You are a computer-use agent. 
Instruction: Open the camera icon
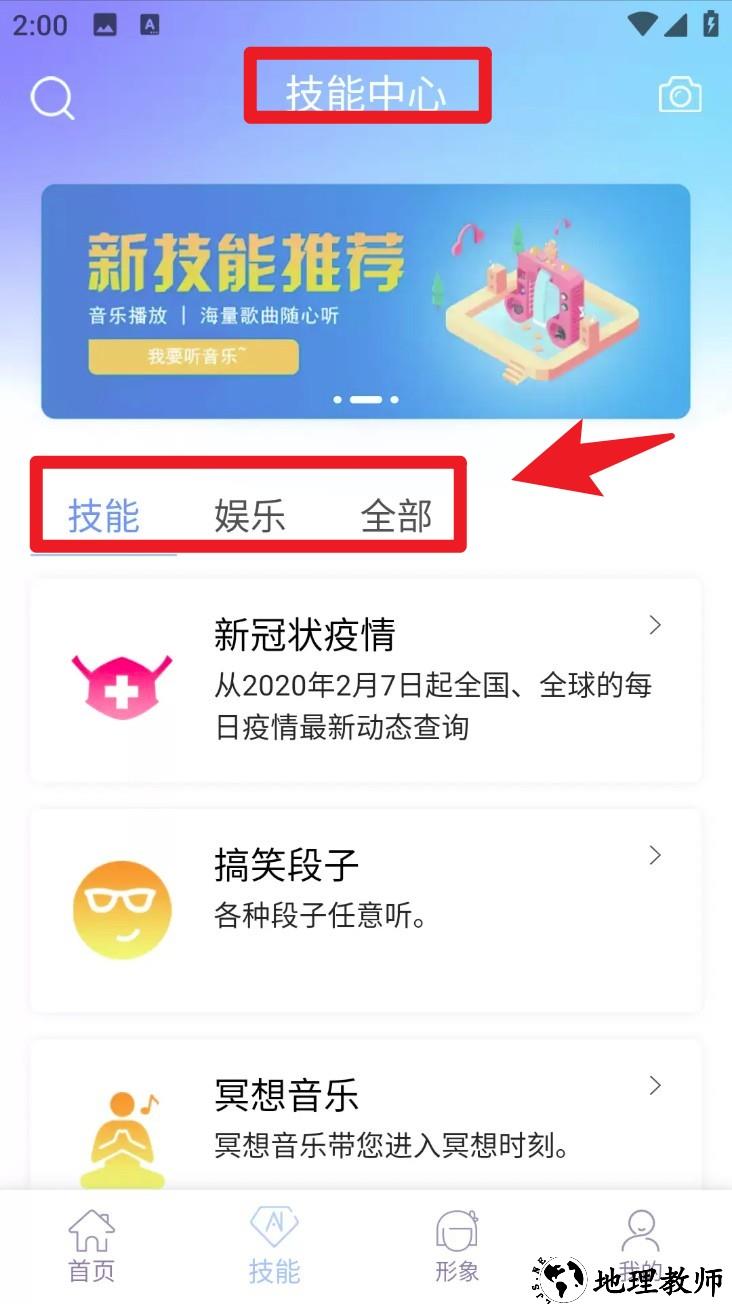tap(680, 96)
